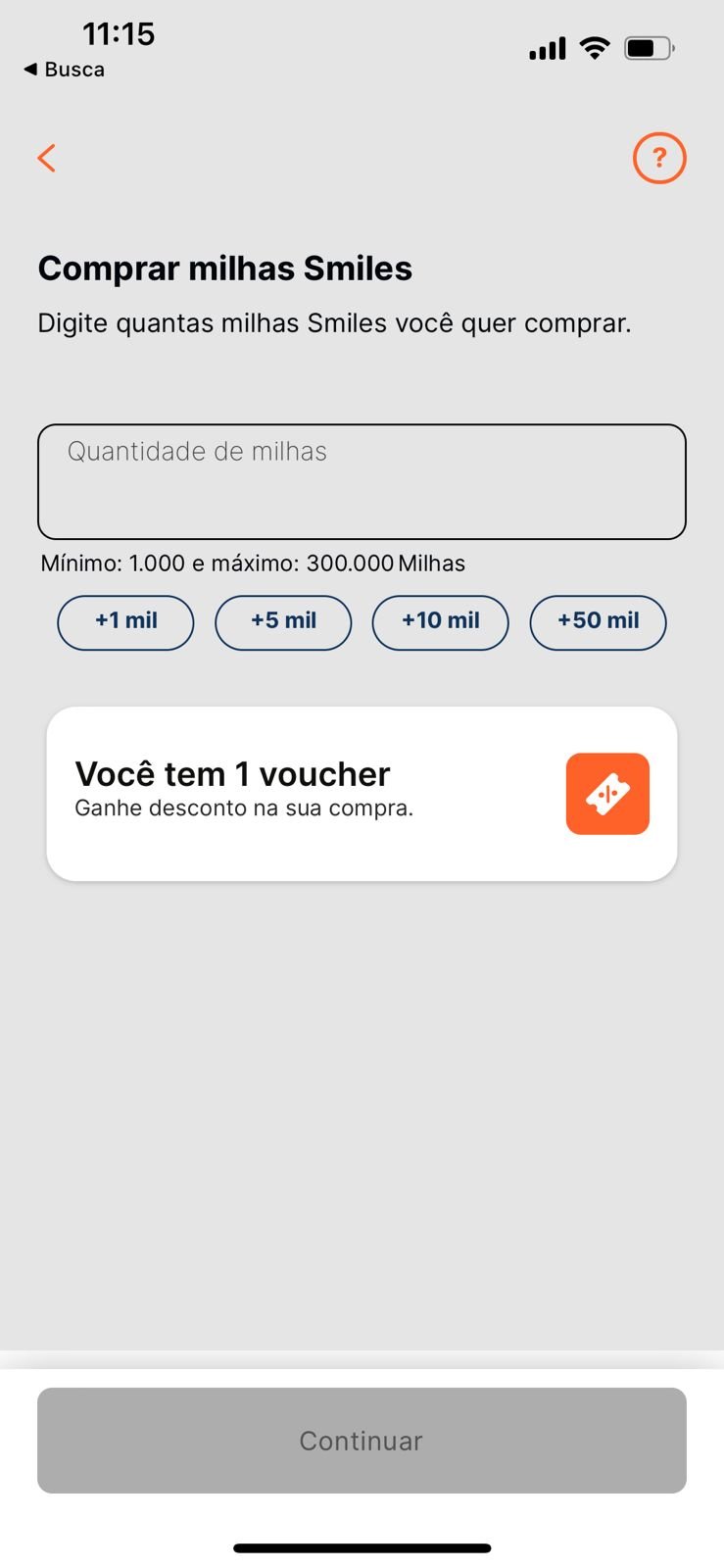This screenshot has height=1568, width=724.
Task: Focus the Quantidade de milhas field
Action: [362, 481]
